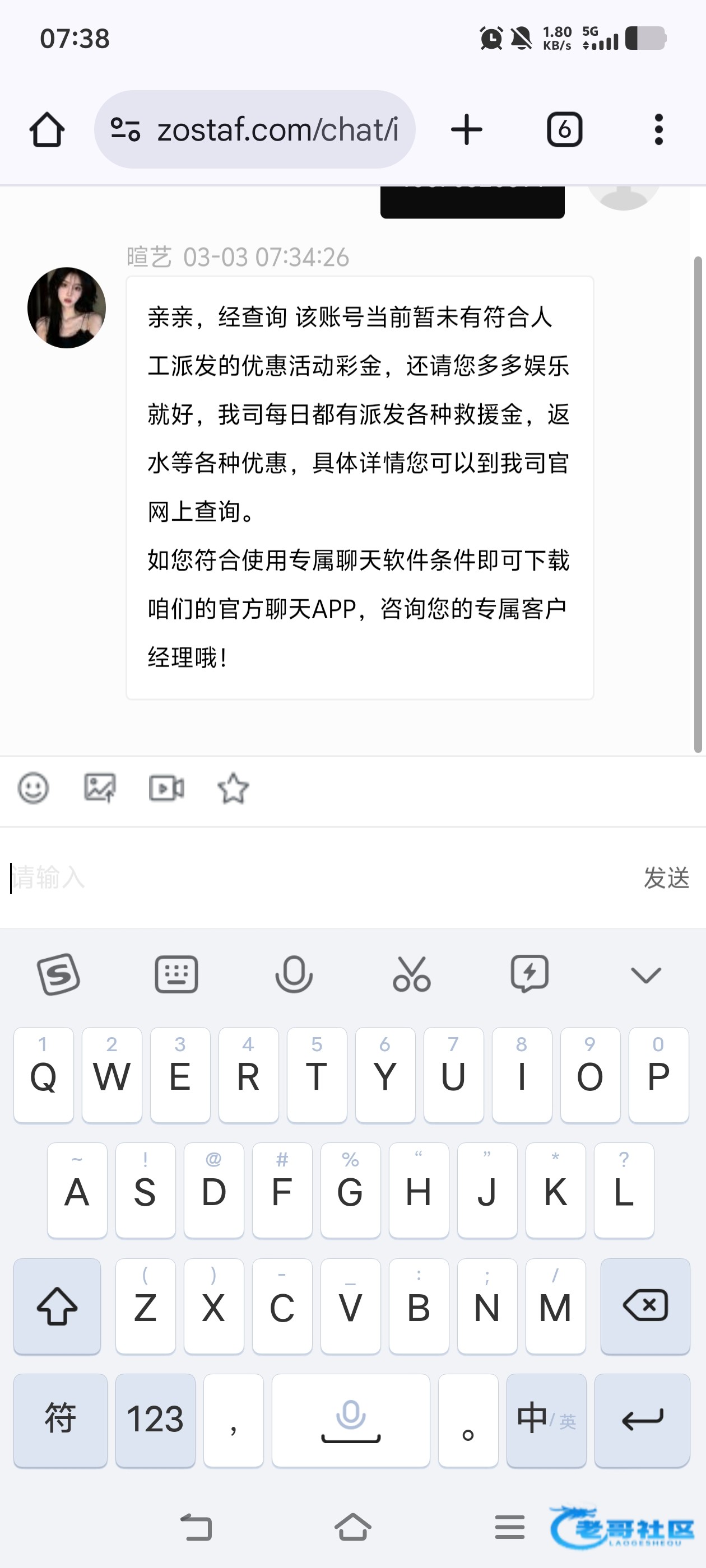Viewport: 706px width, 1568px height.
Task: Focus the 请输入 message field
Action: [x=305, y=878]
